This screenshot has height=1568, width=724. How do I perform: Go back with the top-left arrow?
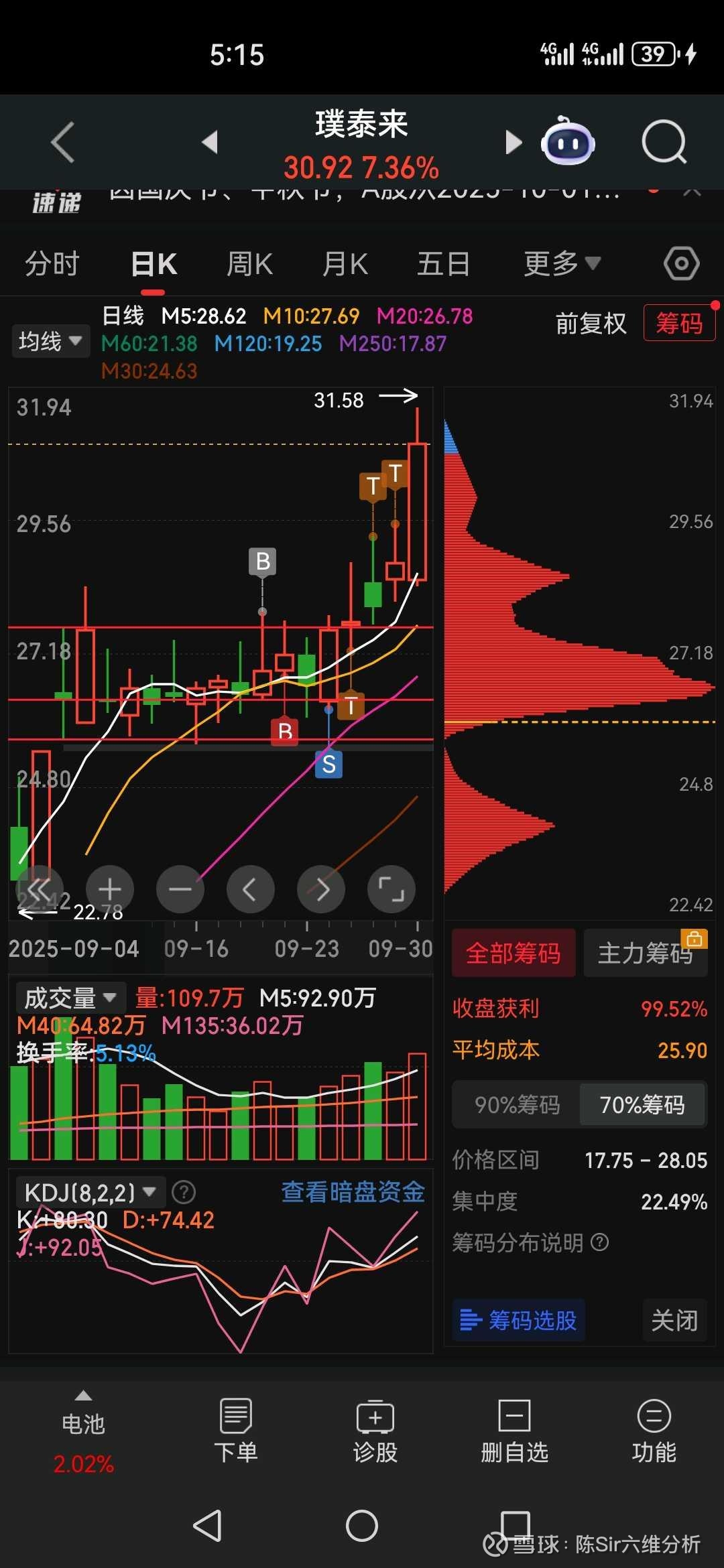63,142
